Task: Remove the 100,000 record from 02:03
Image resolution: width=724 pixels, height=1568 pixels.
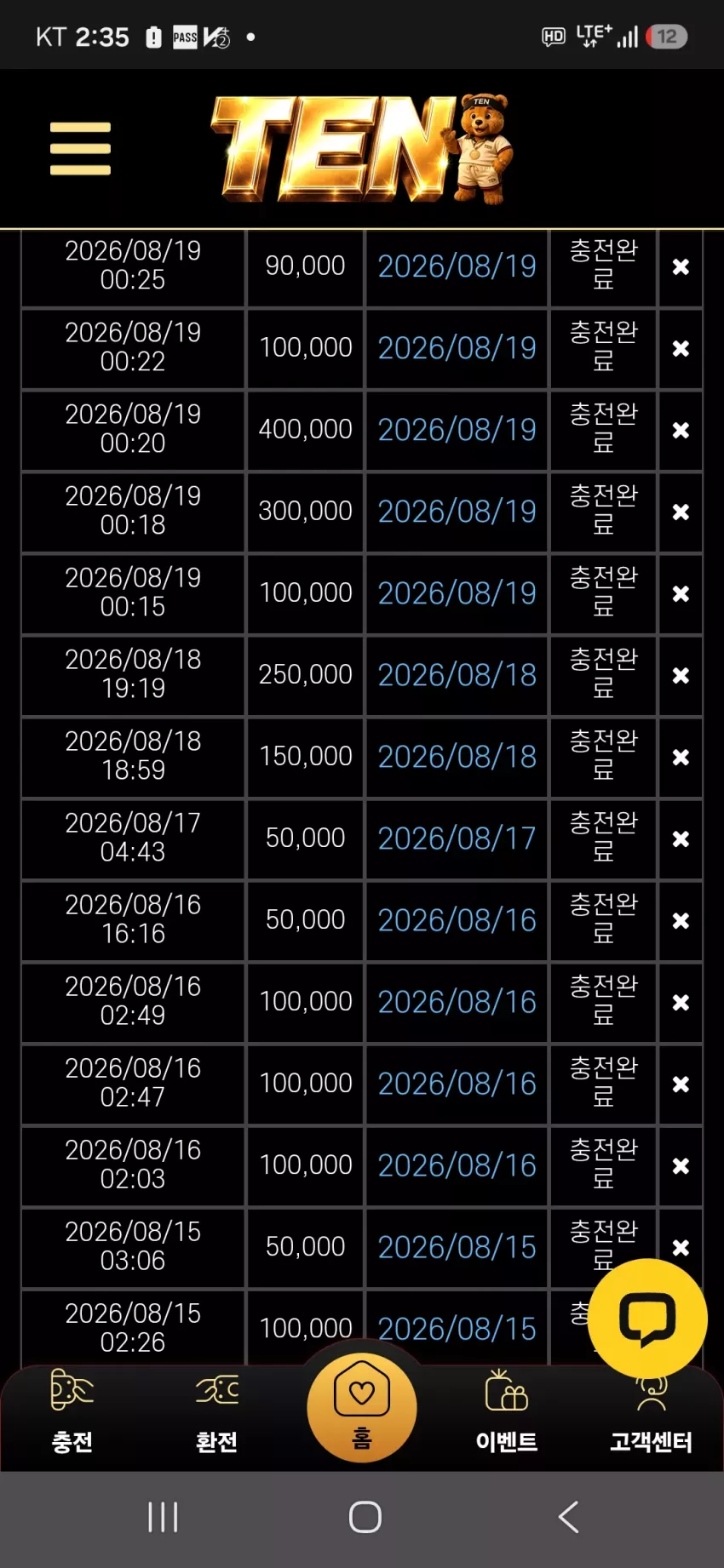Action: click(x=681, y=1165)
